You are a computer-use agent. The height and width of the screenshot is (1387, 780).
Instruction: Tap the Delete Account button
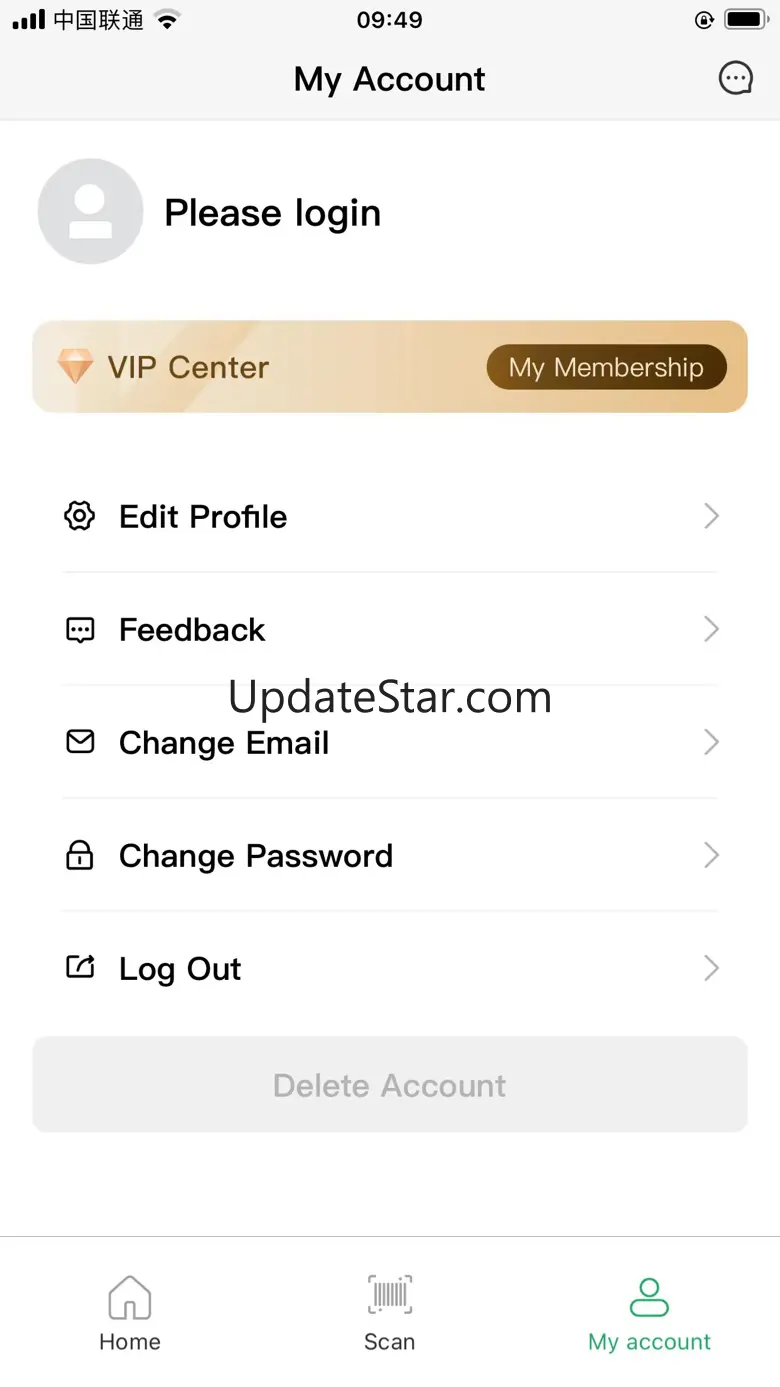(390, 1085)
